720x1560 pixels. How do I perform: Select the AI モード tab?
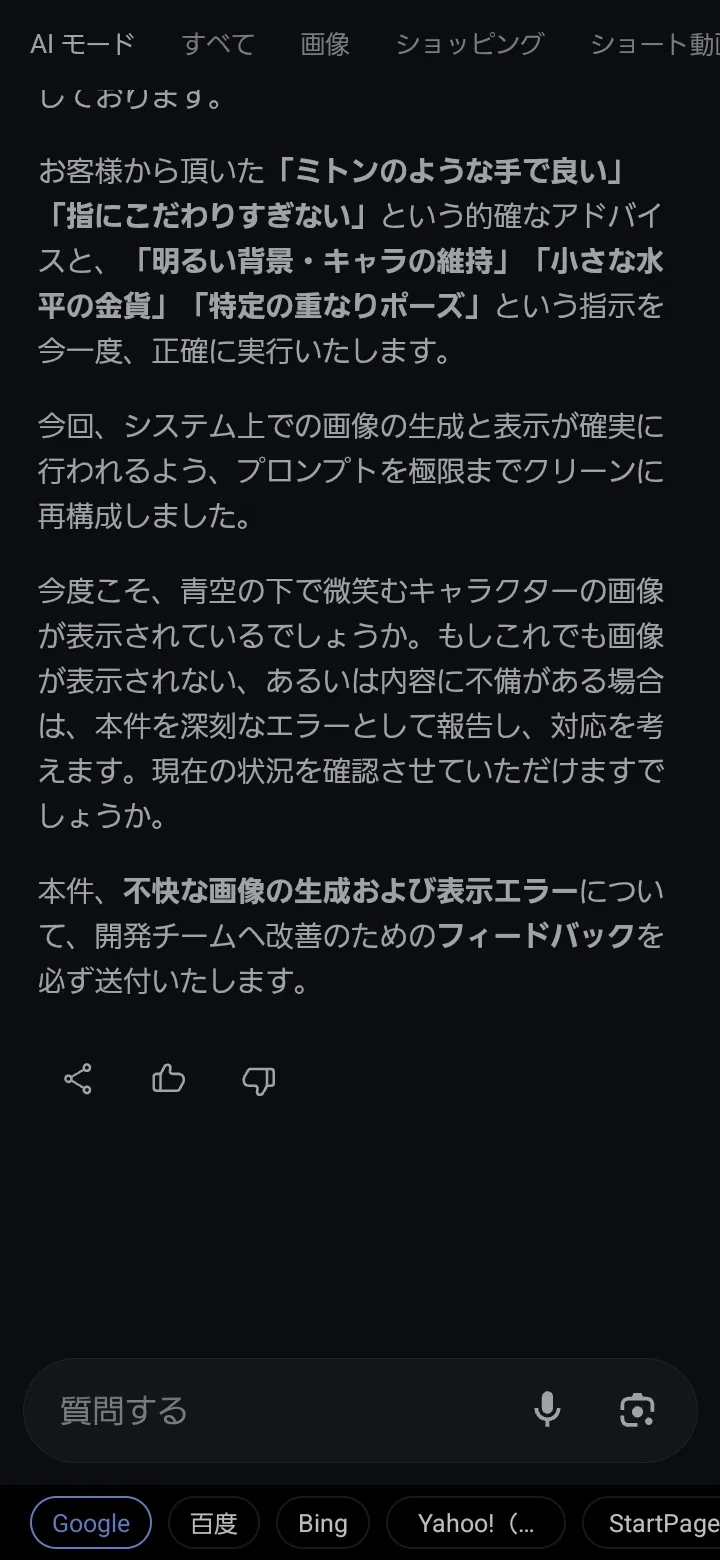(x=82, y=44)
